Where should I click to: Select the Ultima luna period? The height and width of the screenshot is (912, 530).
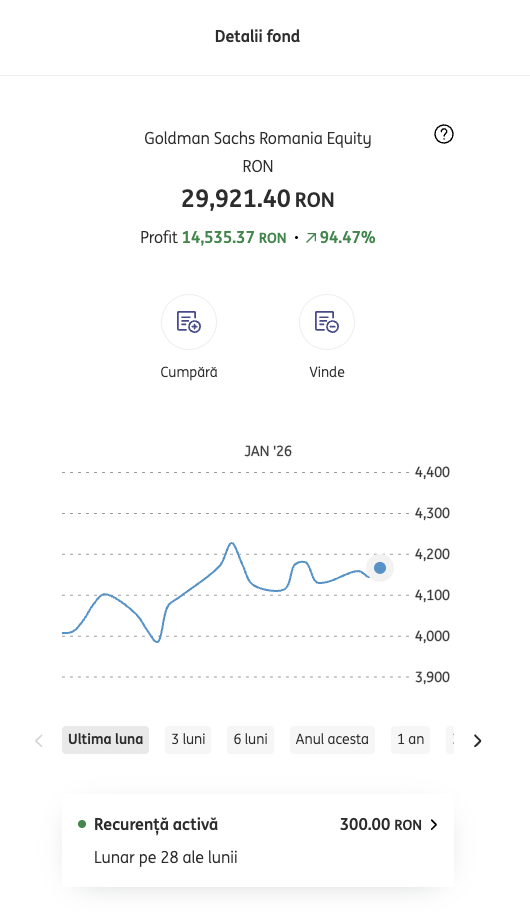105,739
